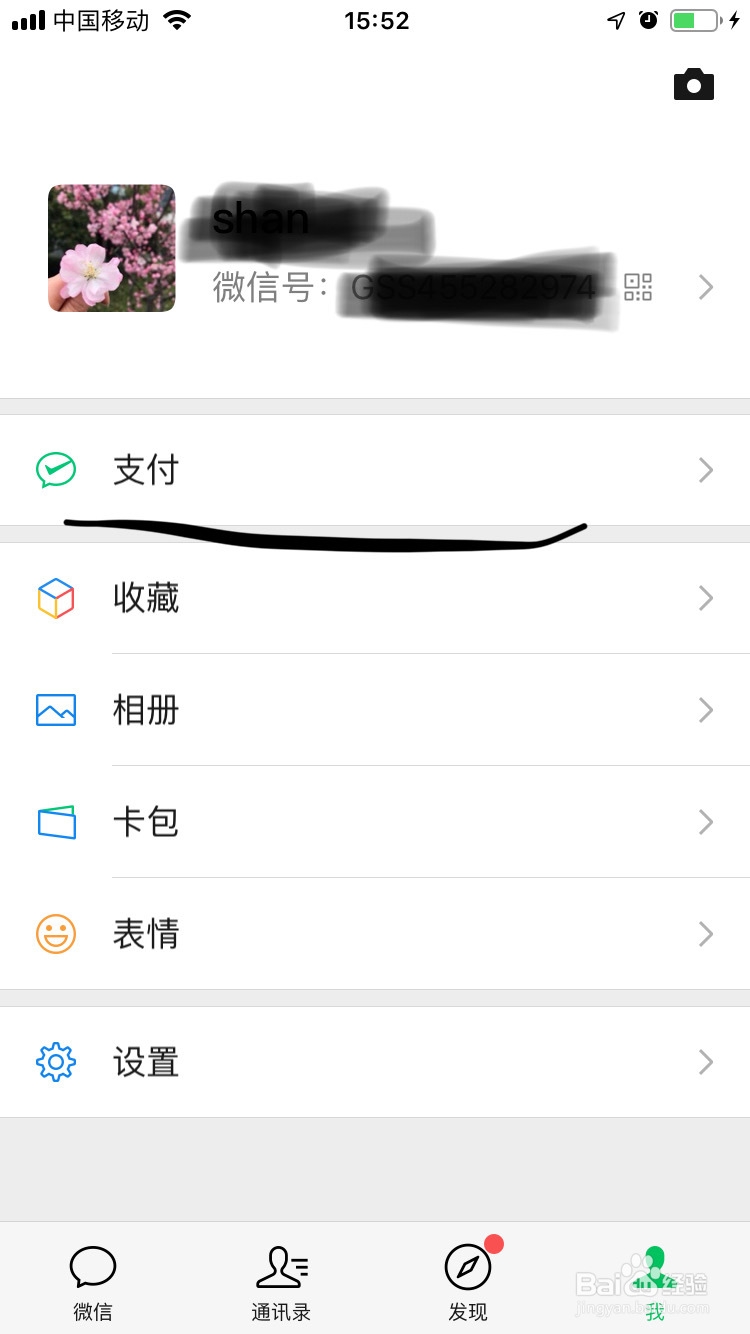Open the 相册 photo album icon

[x=55, y=710]
